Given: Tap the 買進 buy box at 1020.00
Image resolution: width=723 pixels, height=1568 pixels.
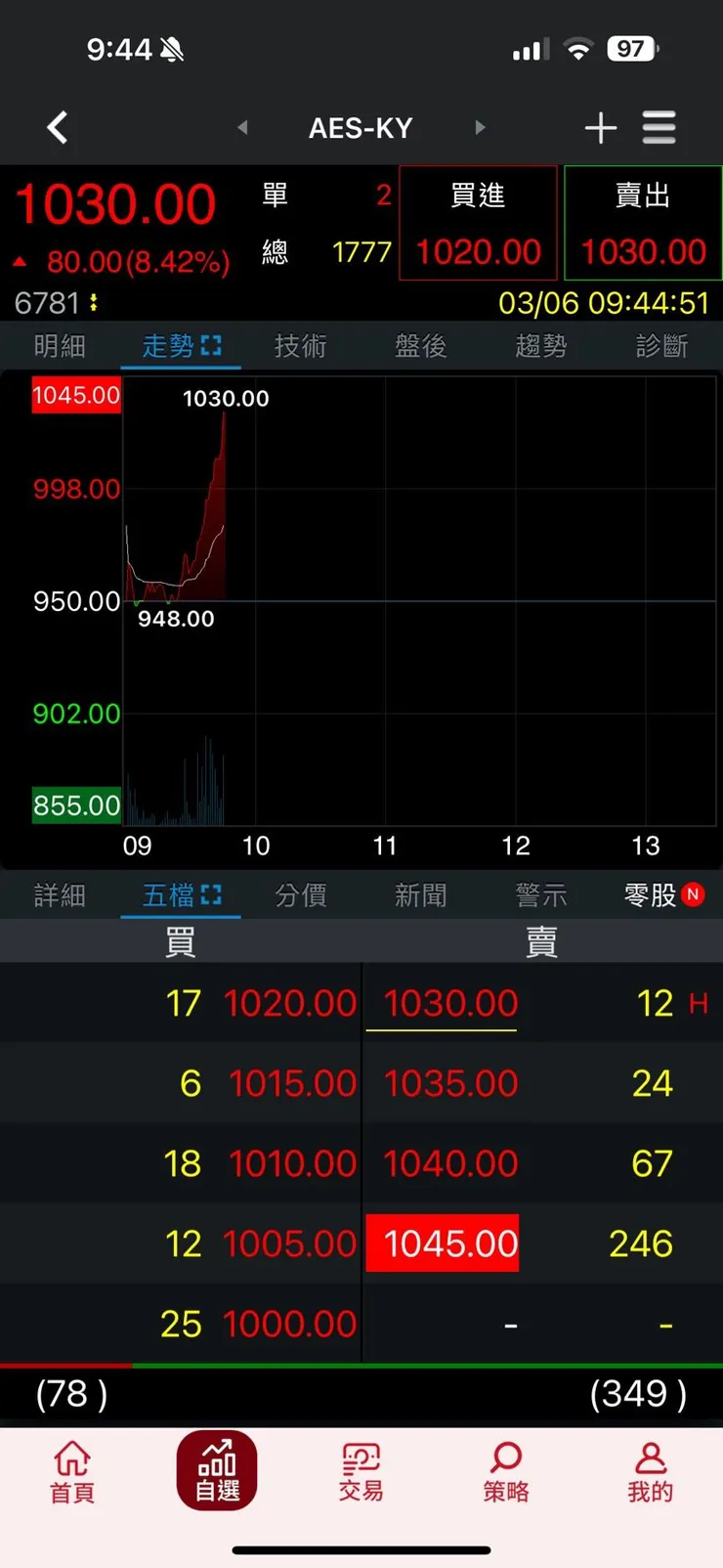Looking at the screenshot, I should (478, 223).
